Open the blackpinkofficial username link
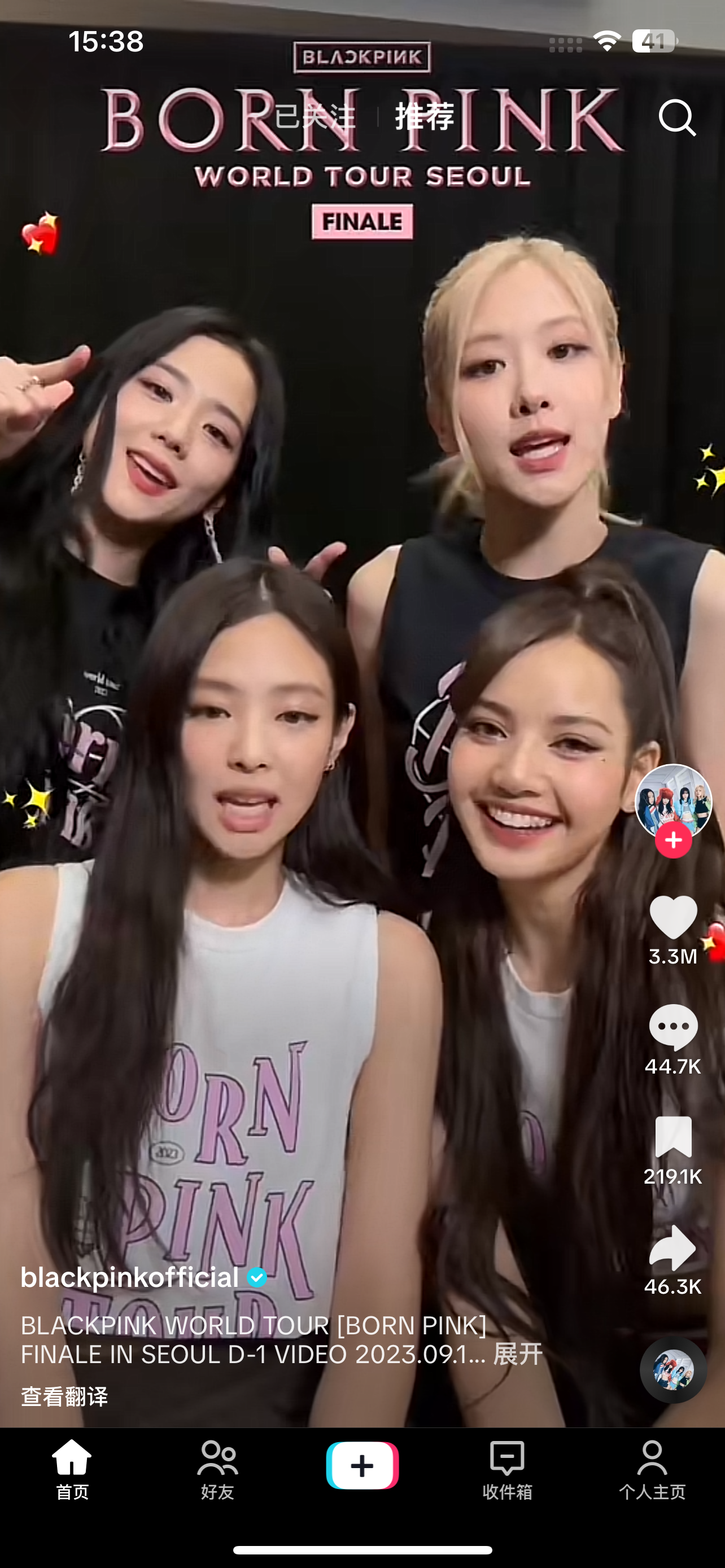The image size is (725, 1568). (x=130, y=1277)
